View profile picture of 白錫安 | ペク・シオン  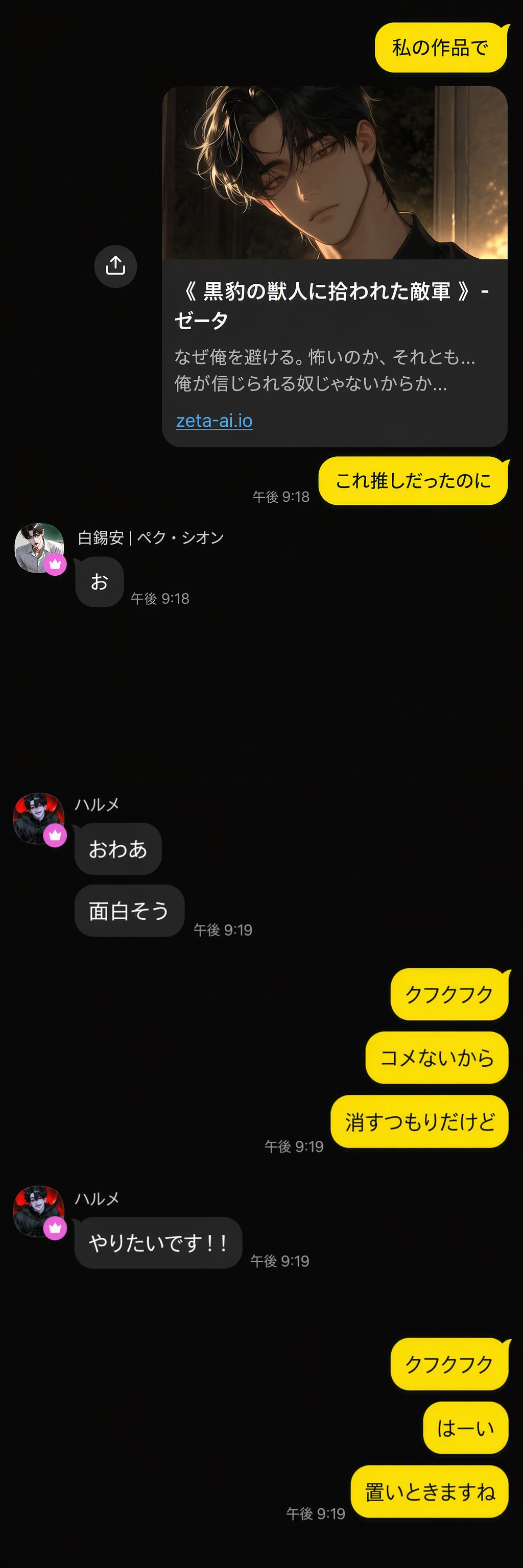coord(39,548)
